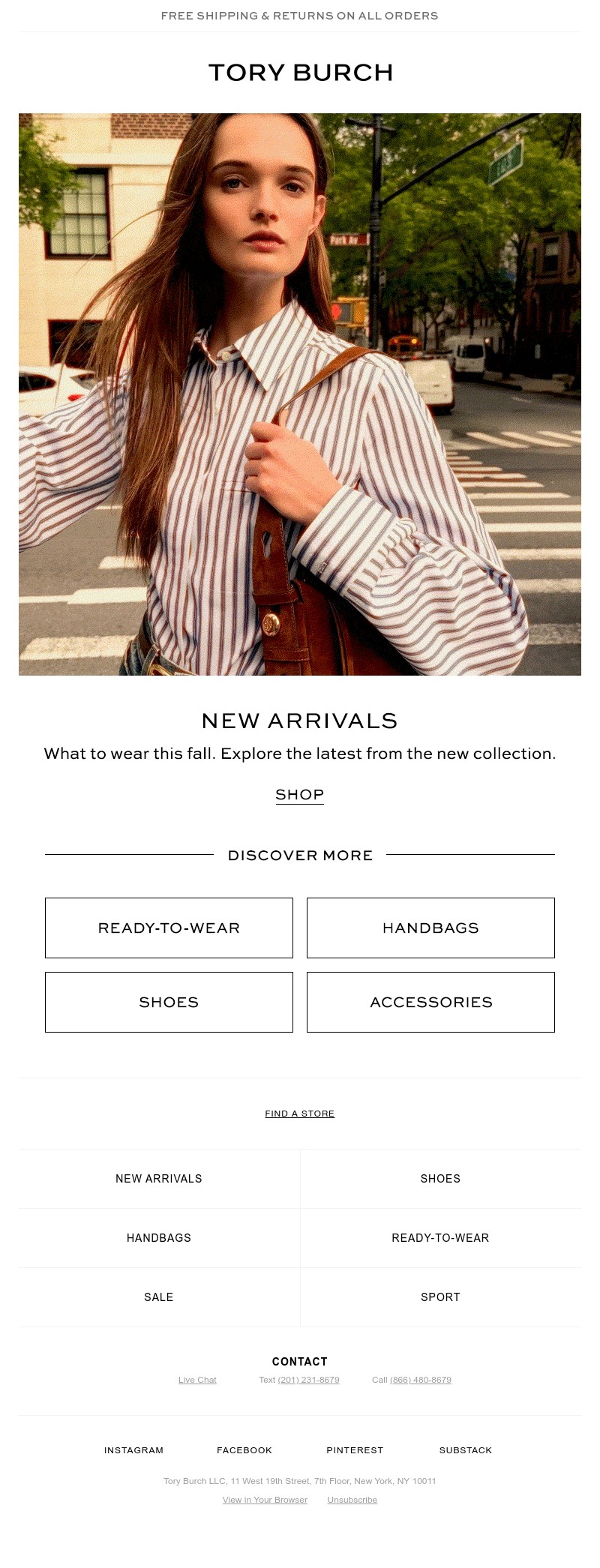
Task: Visit the Instagram page
Action: [x=133, y=1450]
